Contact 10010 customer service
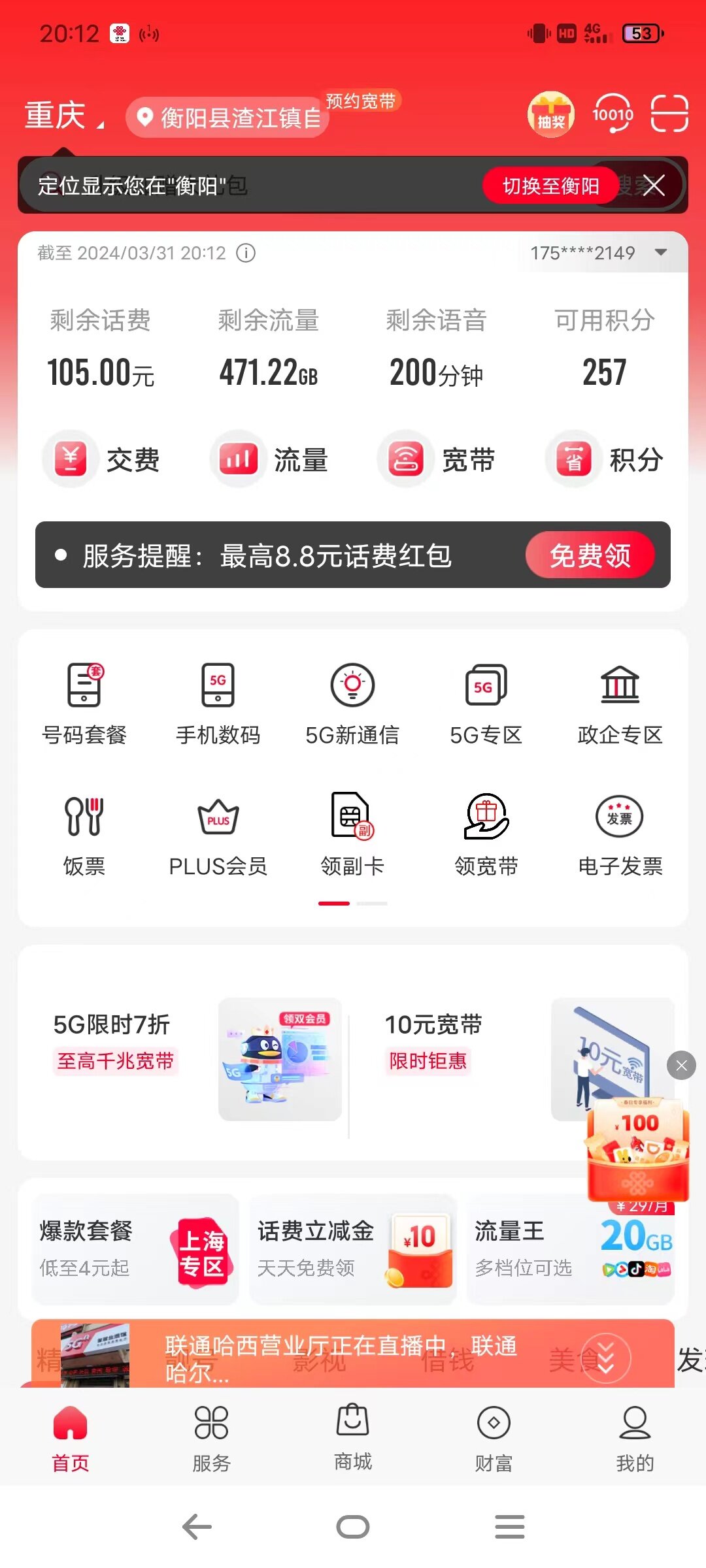Screen dimensions: 706x1568 [x=612, y=114]
